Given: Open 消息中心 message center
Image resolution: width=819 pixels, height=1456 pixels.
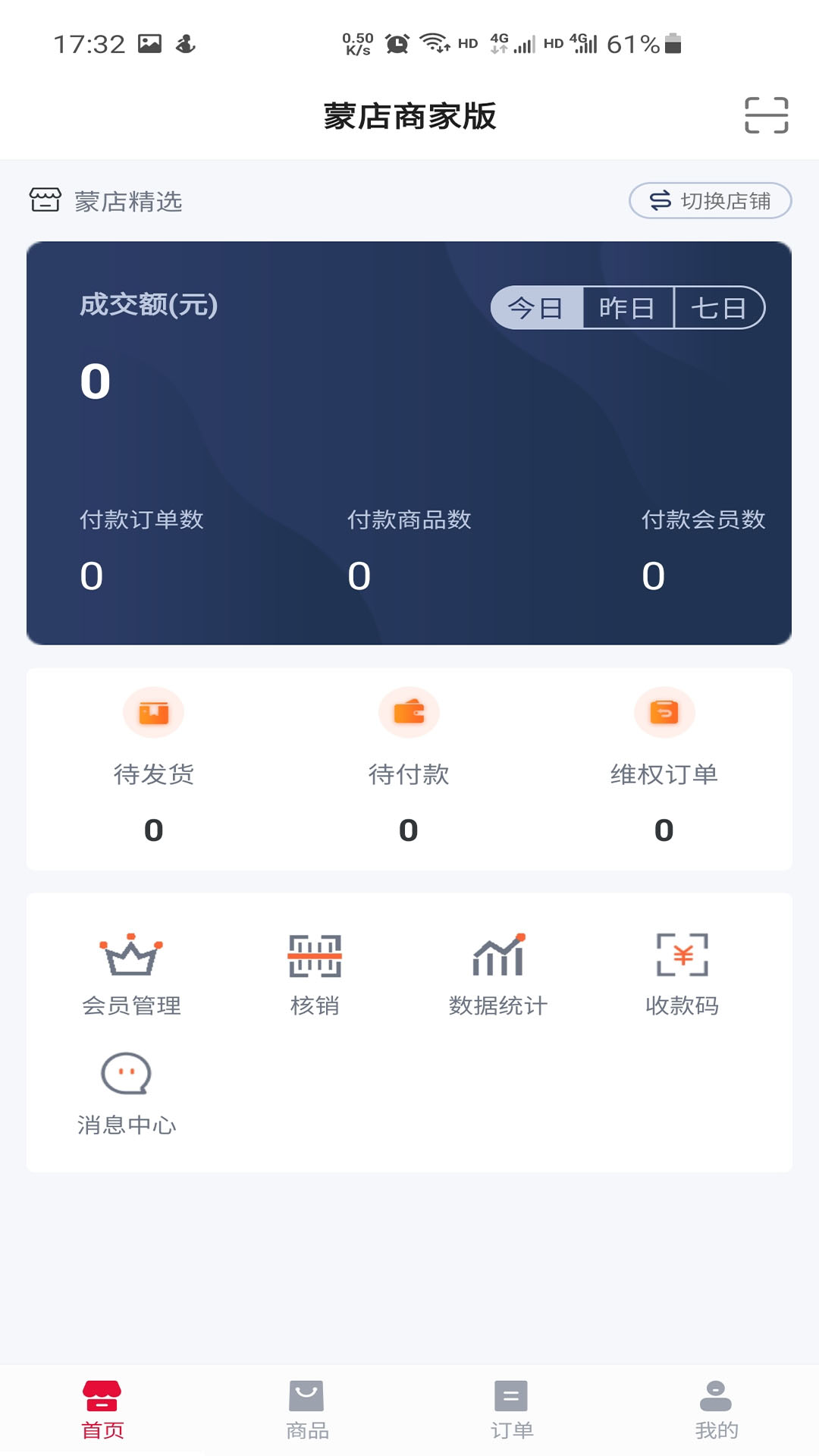Looking at the screenshot, I should coord(127,1094).
